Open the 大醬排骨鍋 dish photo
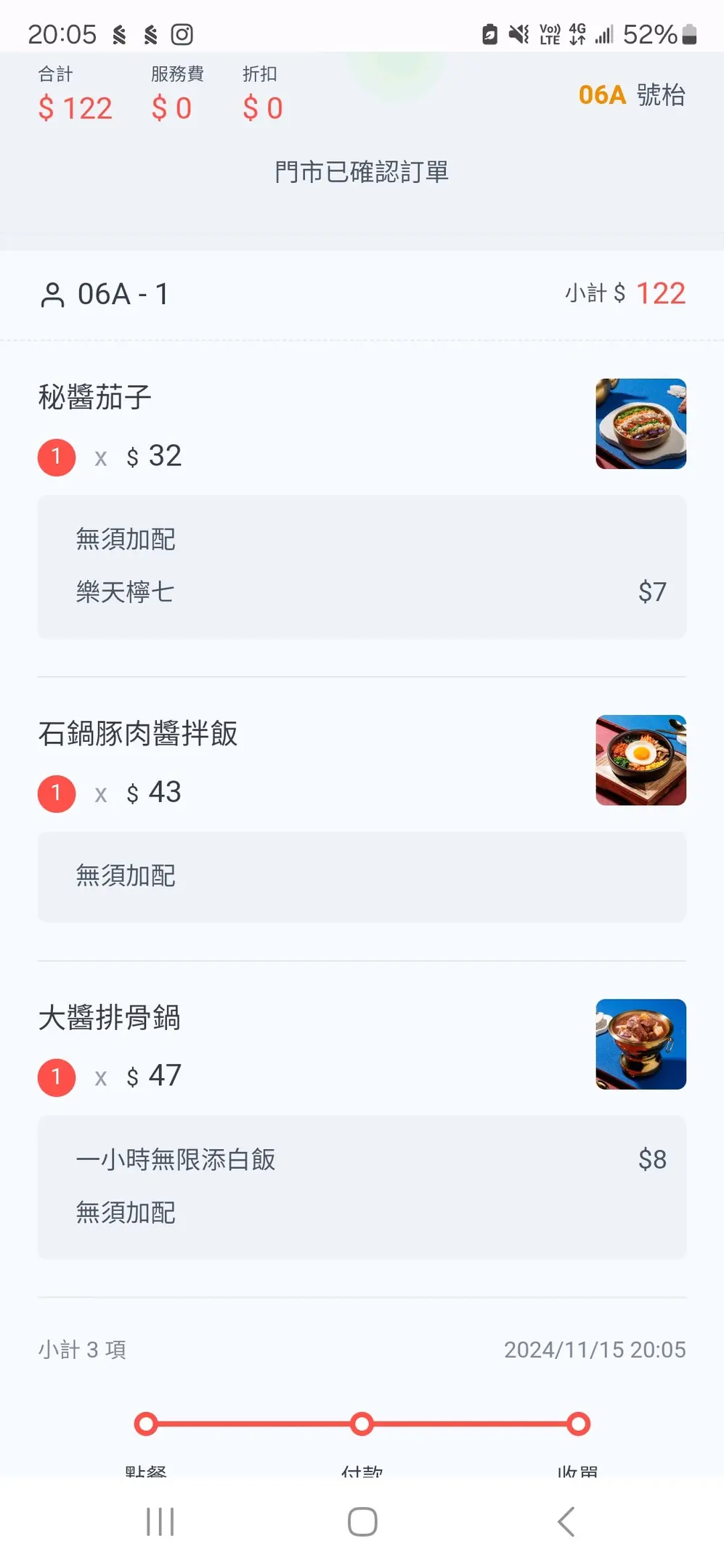 click(640, 1044)
